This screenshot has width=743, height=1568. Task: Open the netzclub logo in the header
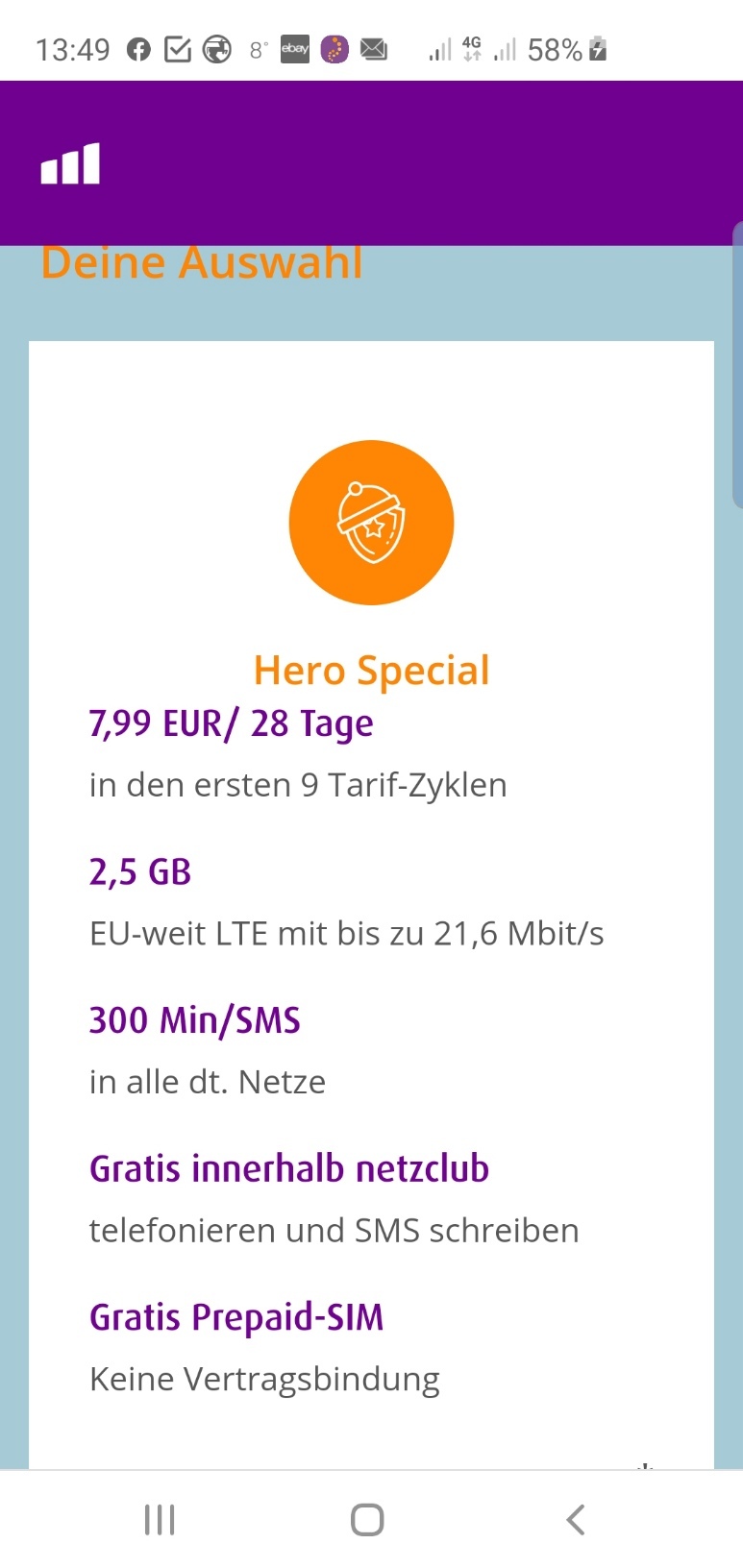click(x=70, y=163)
